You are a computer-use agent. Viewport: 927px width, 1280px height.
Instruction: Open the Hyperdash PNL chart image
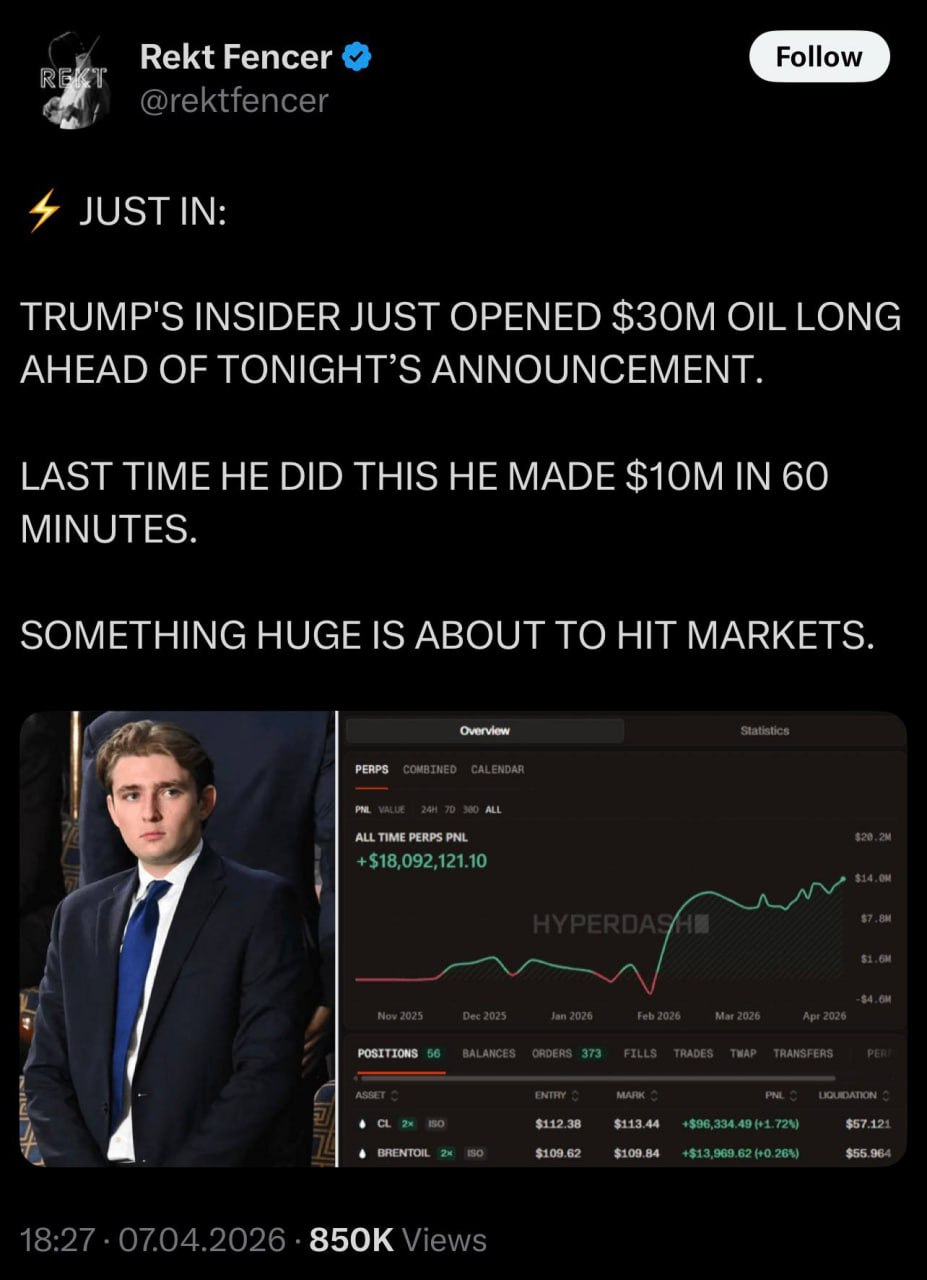click(622, 938)
